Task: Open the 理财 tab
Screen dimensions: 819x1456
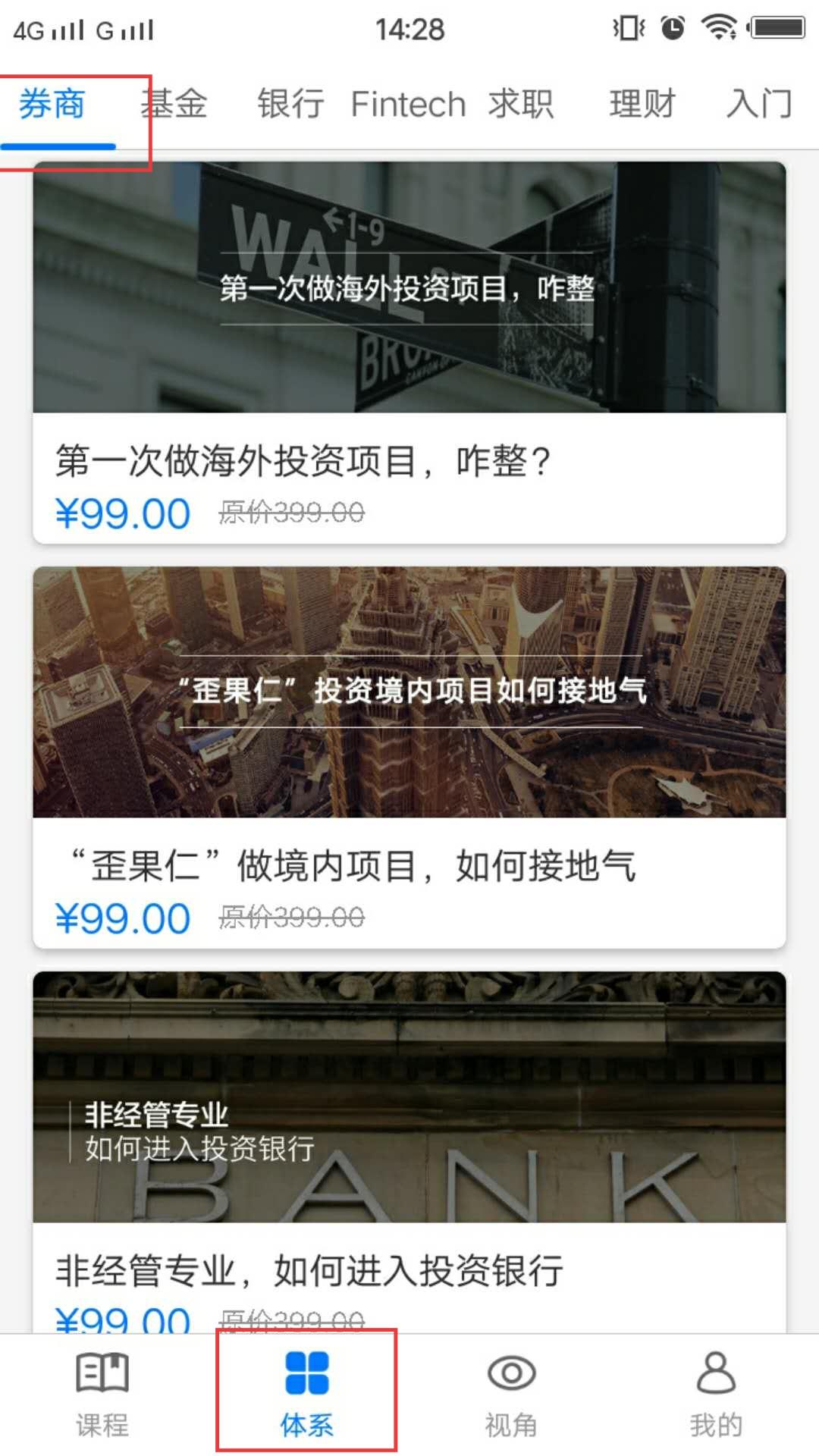Action: [x=642, y=104]
